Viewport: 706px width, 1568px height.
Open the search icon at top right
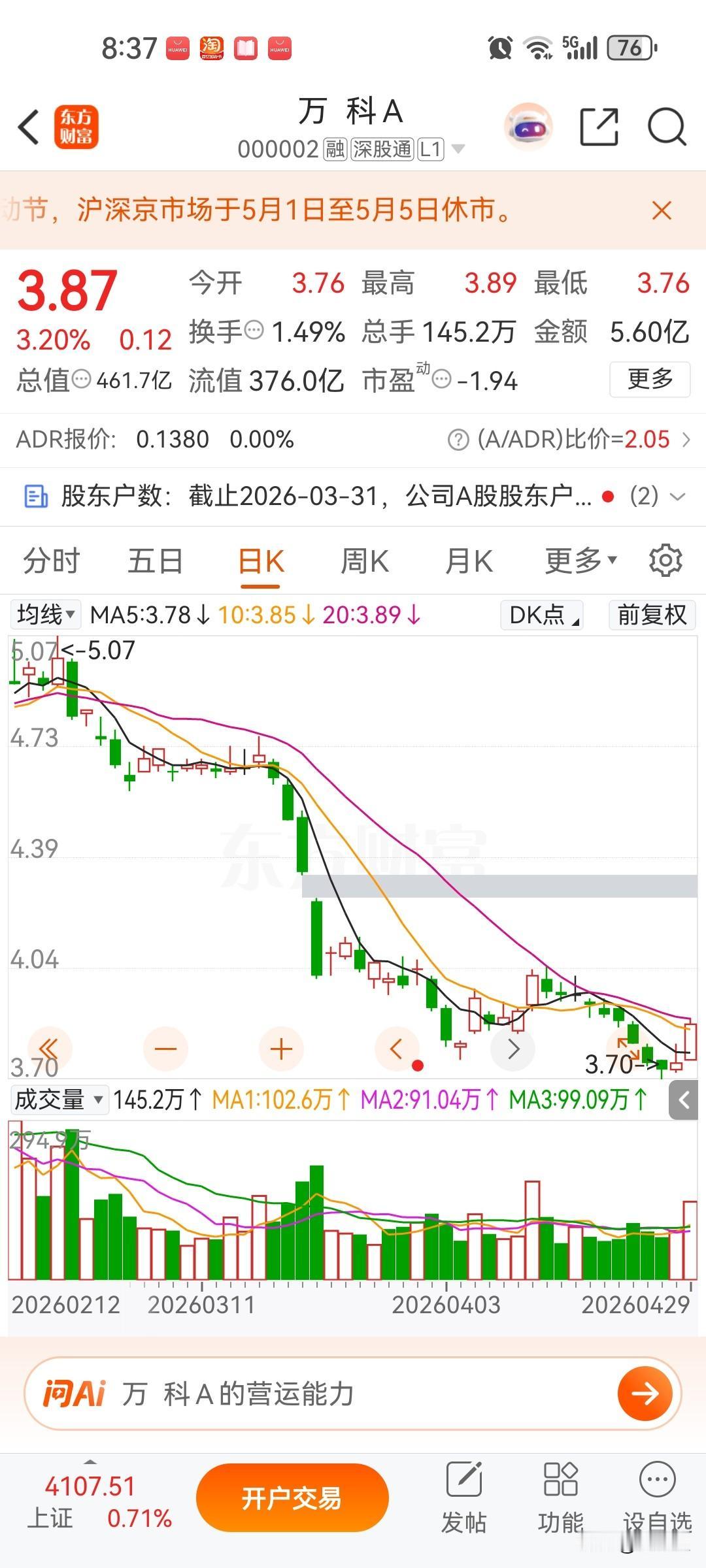[x=664, y=127]
